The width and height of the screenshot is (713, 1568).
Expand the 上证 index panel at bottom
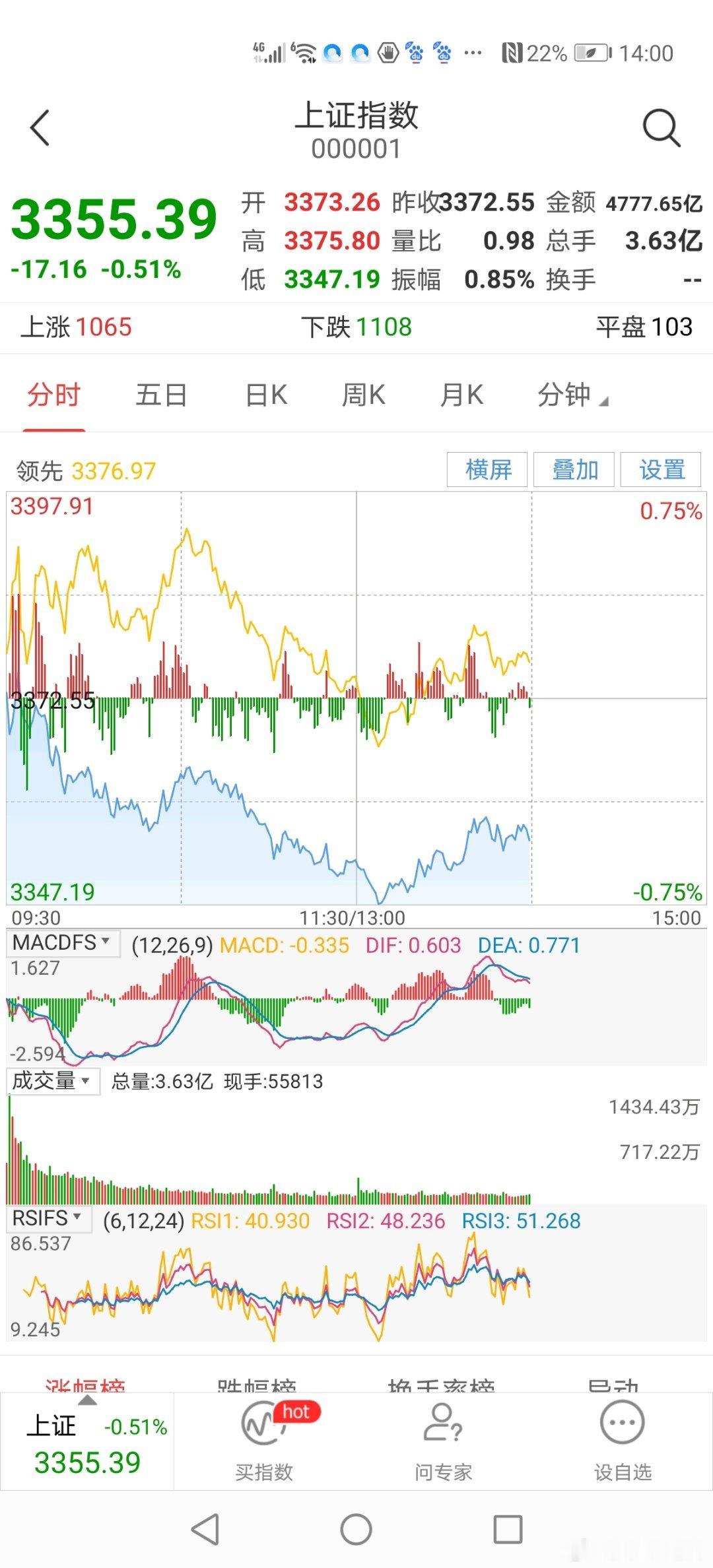pos(87,1443)
